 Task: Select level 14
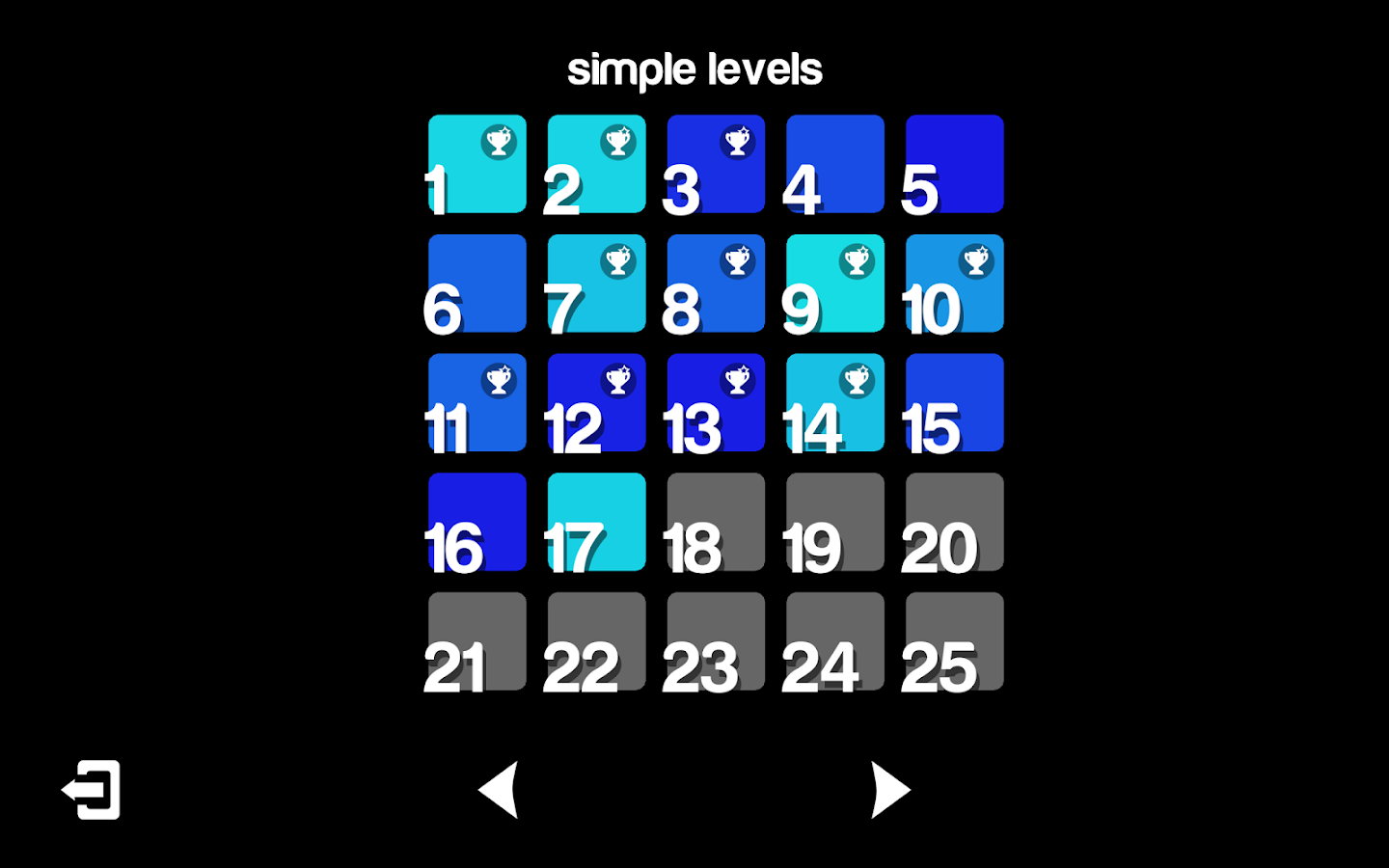coord(834,402)
